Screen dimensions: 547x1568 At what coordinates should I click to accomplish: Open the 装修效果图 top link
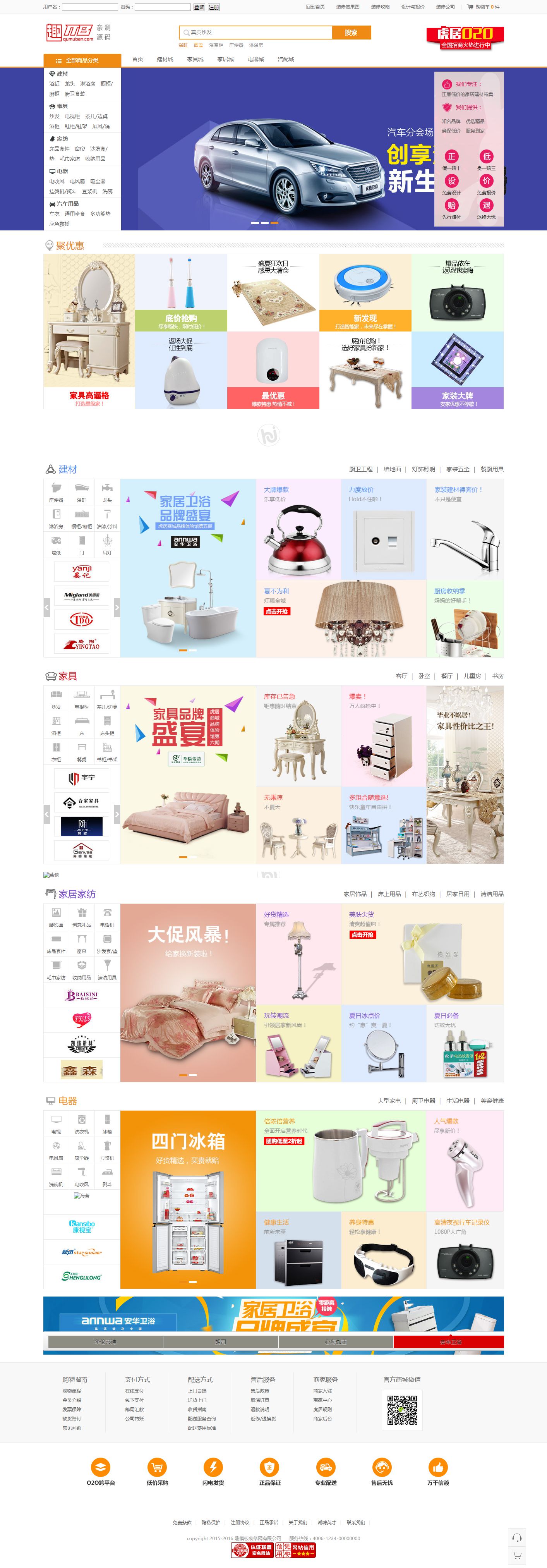tap(347, 7)
